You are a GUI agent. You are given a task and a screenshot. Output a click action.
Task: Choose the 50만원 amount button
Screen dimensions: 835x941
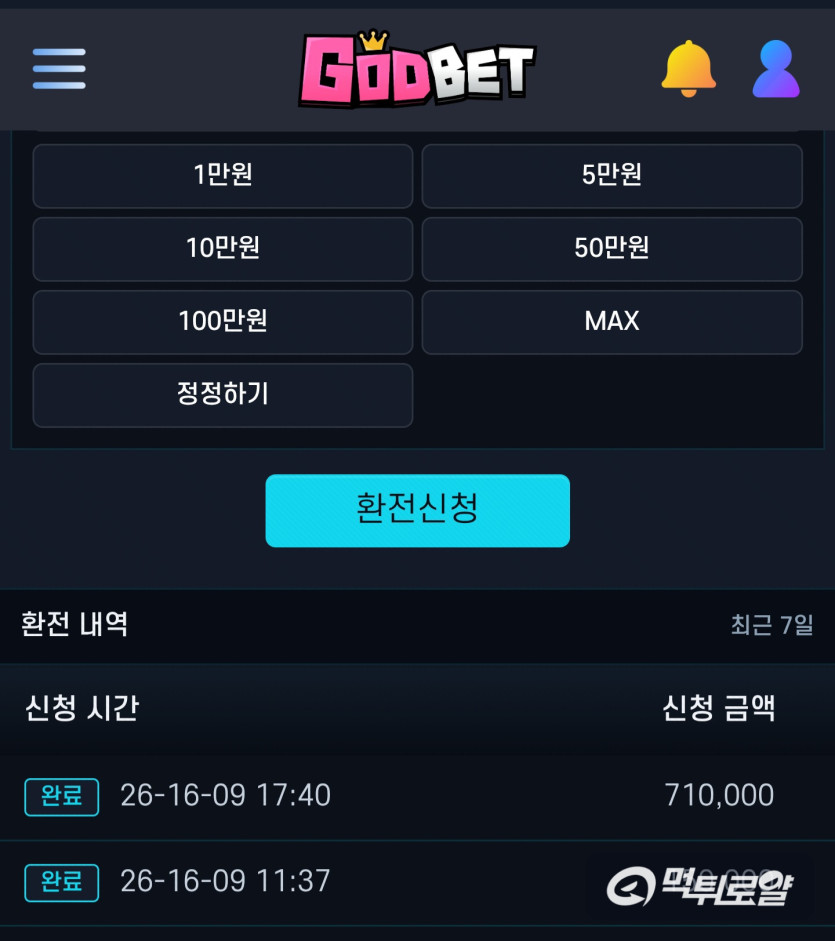[x=612, y=249]
